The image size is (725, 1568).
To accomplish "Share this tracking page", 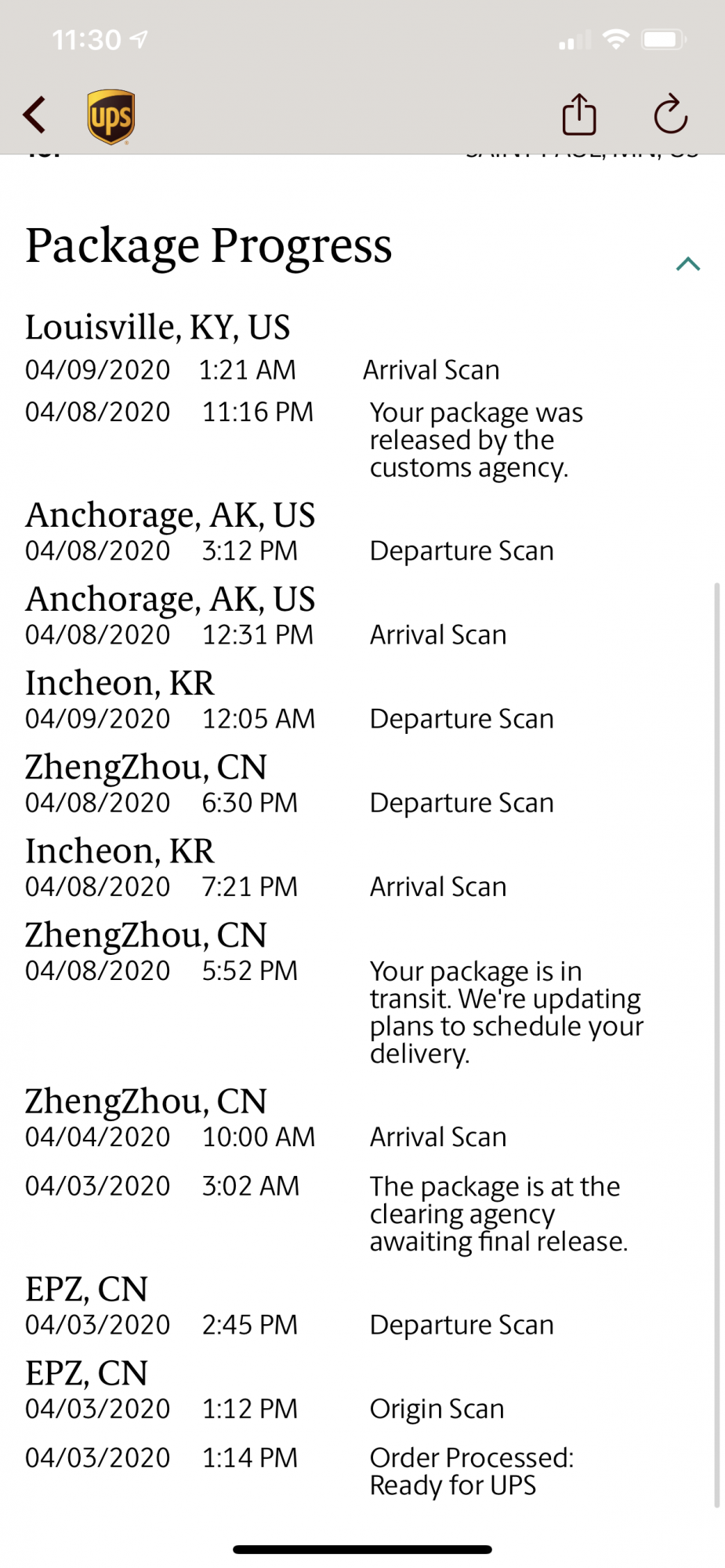I will coord(579,114).
